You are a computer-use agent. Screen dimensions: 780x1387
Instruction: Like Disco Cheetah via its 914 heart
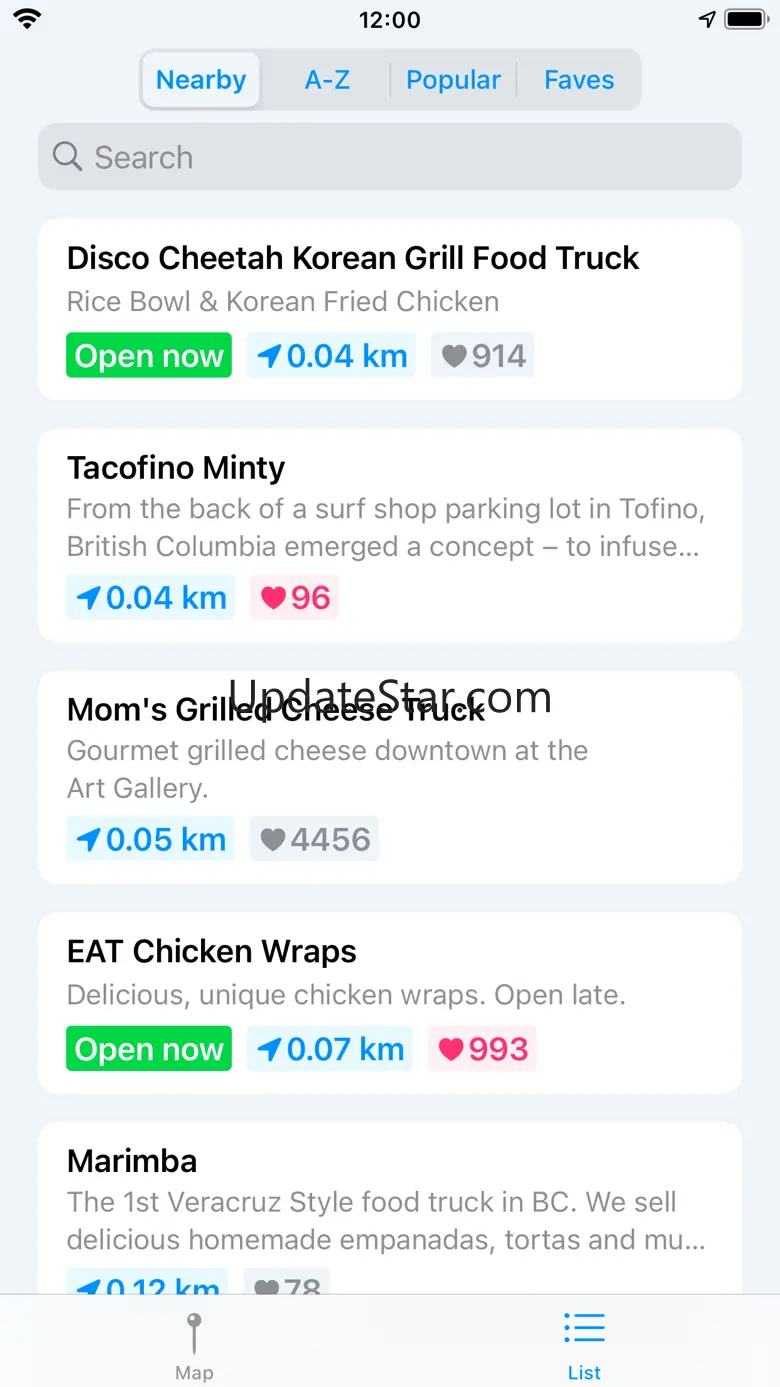483,356
